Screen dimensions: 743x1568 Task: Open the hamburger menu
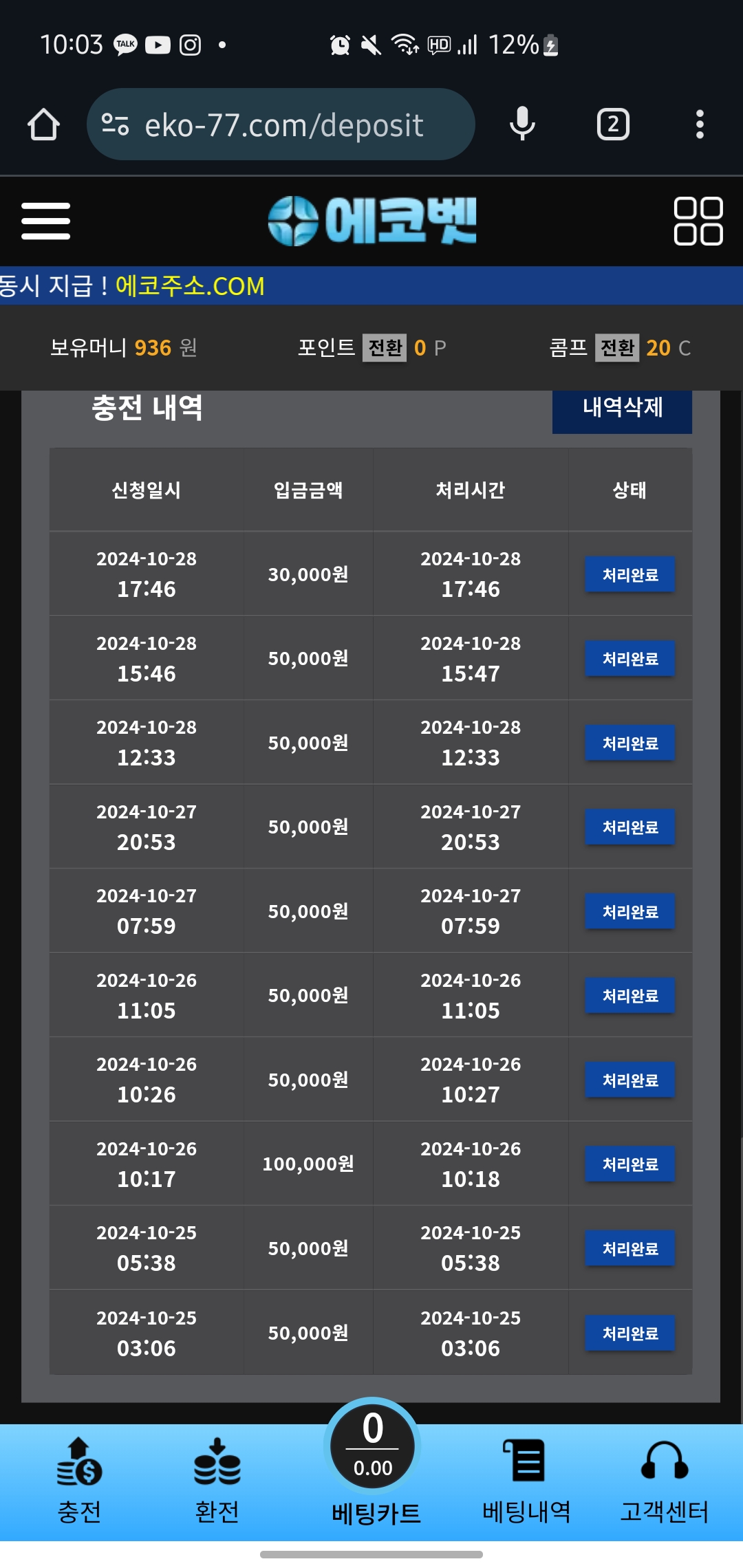point(45,221)
